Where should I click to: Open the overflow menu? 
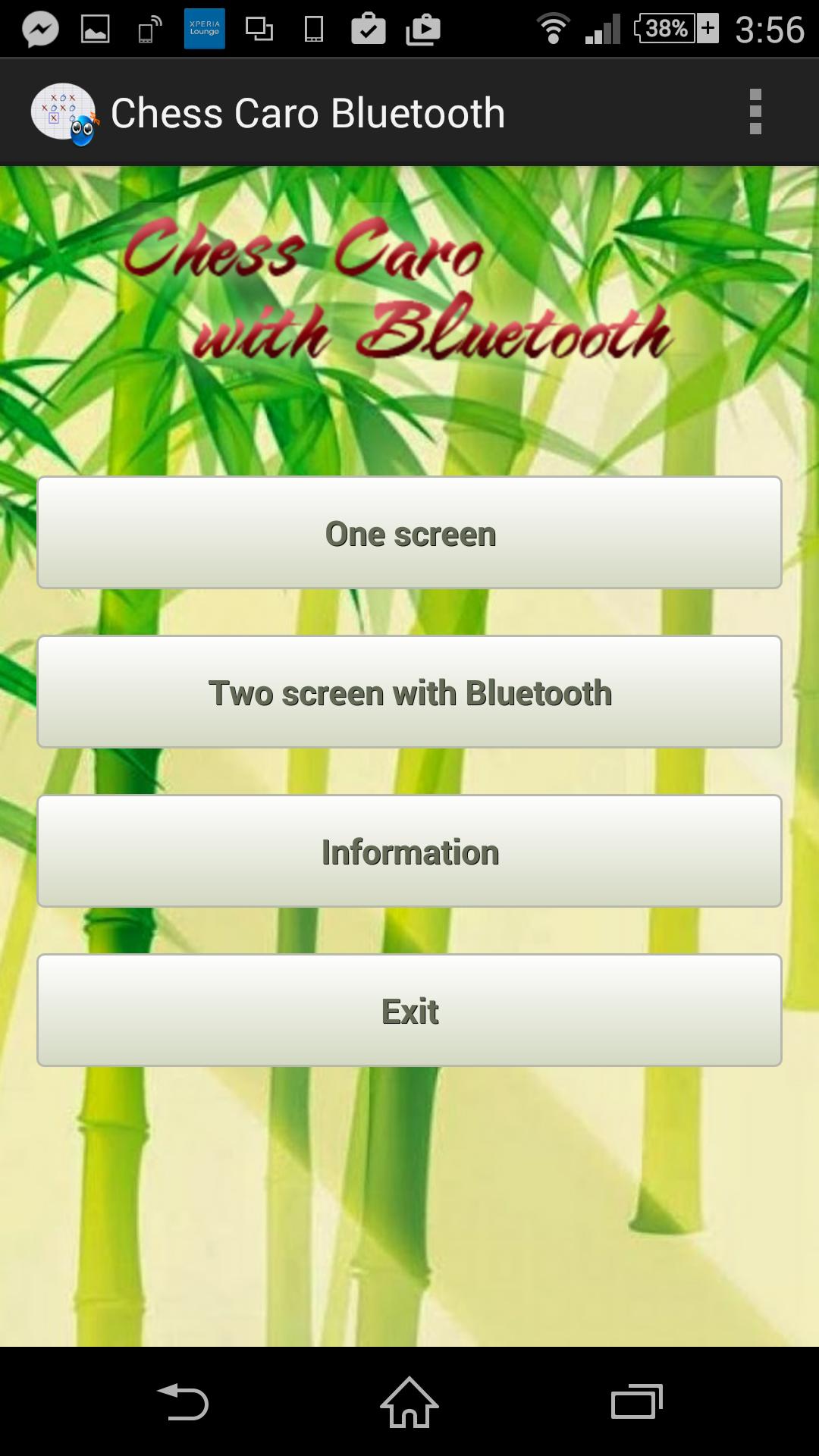755,112
